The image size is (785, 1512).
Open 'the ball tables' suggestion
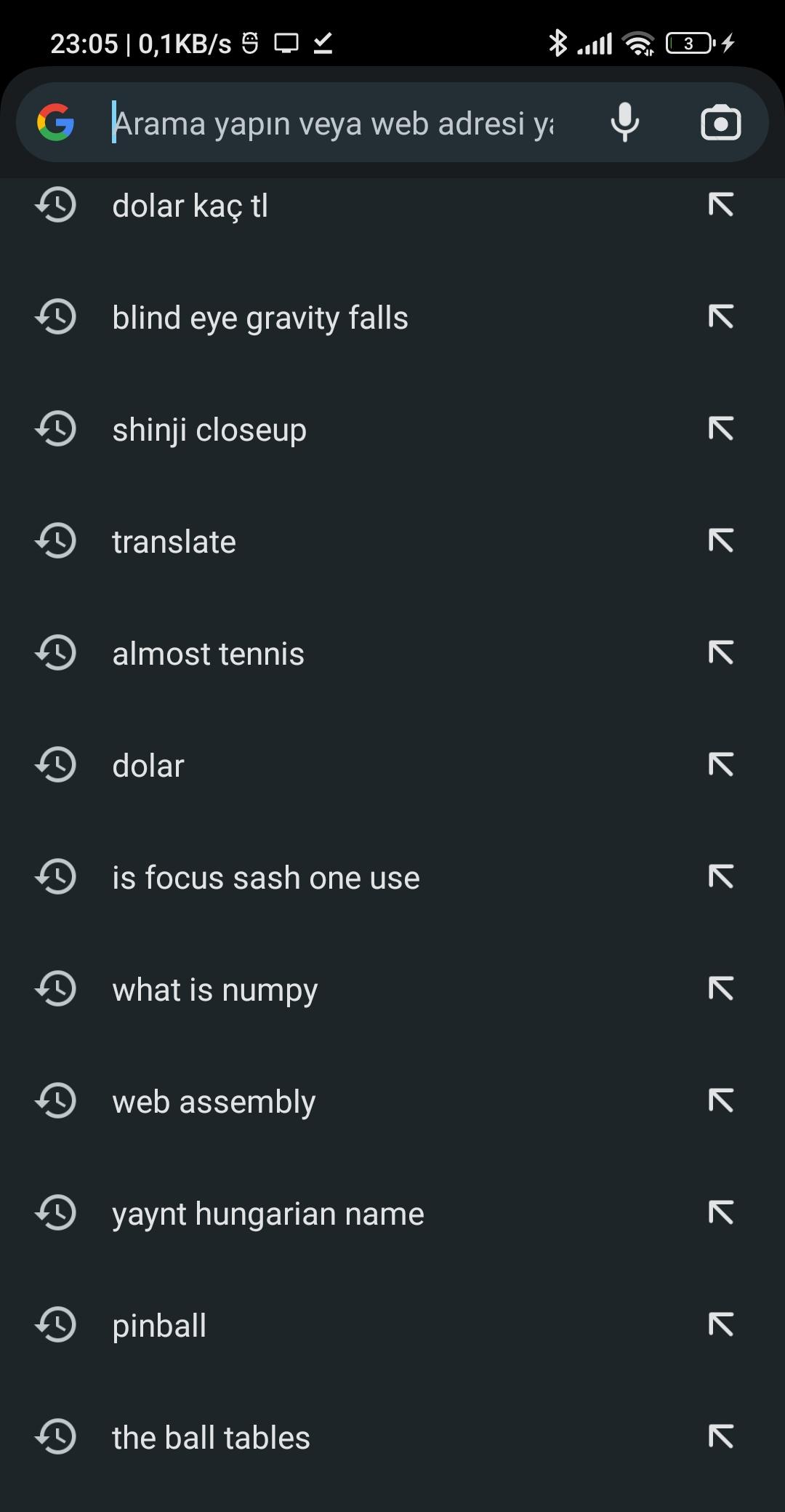212,1438
